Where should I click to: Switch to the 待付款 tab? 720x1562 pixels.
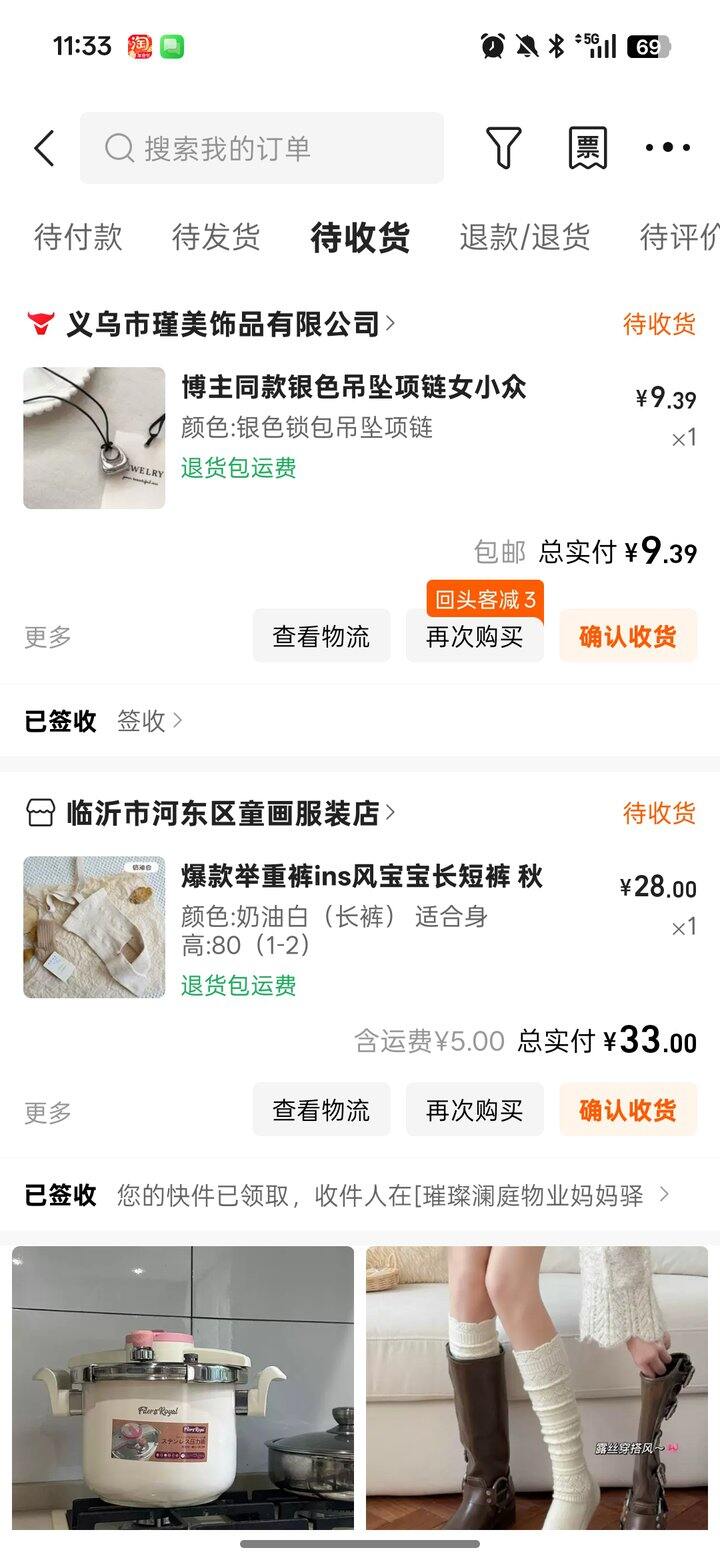(78, 238)
